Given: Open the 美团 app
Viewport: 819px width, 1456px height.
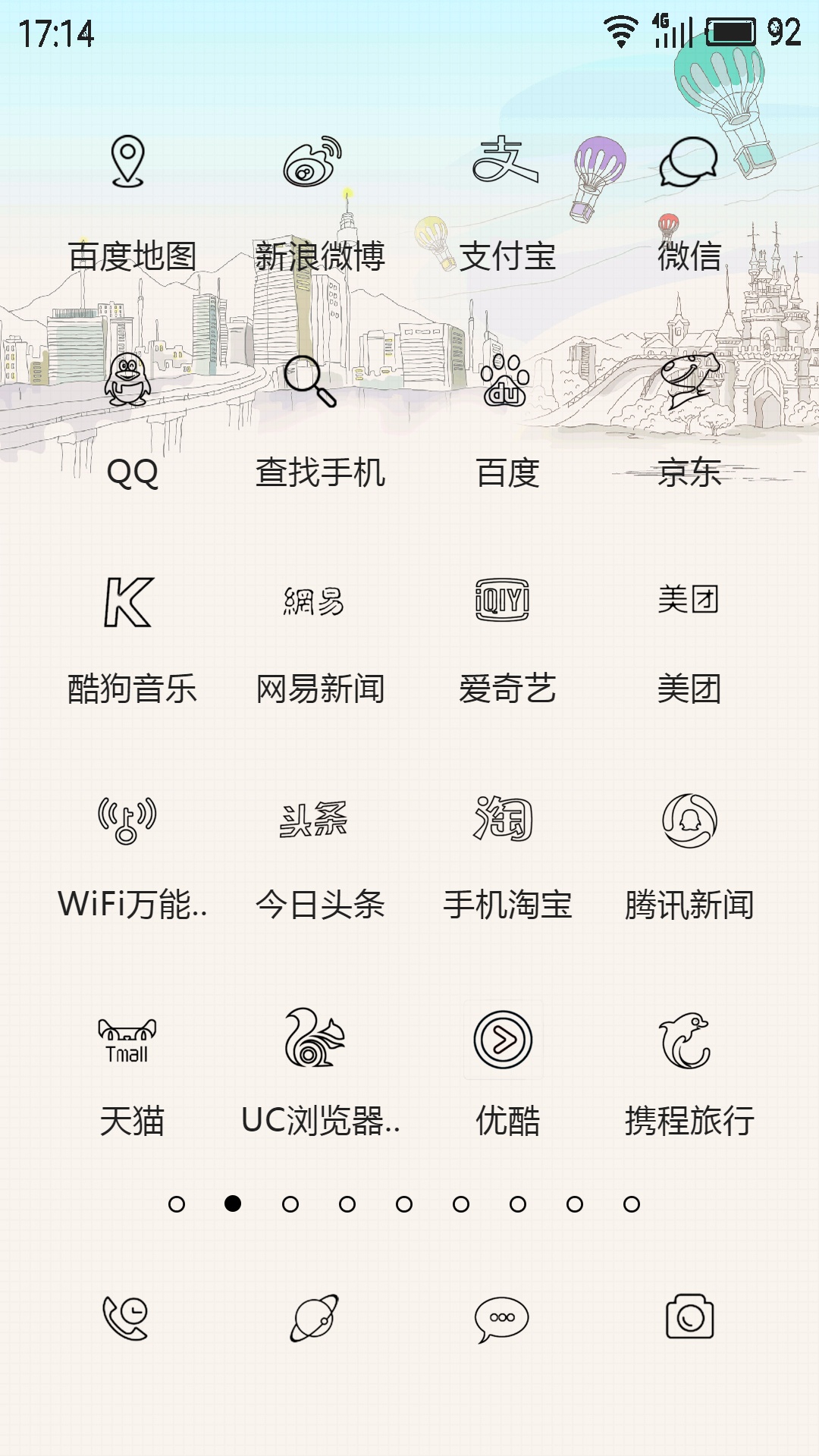Looking at the screenshot, I should (689, 599).
